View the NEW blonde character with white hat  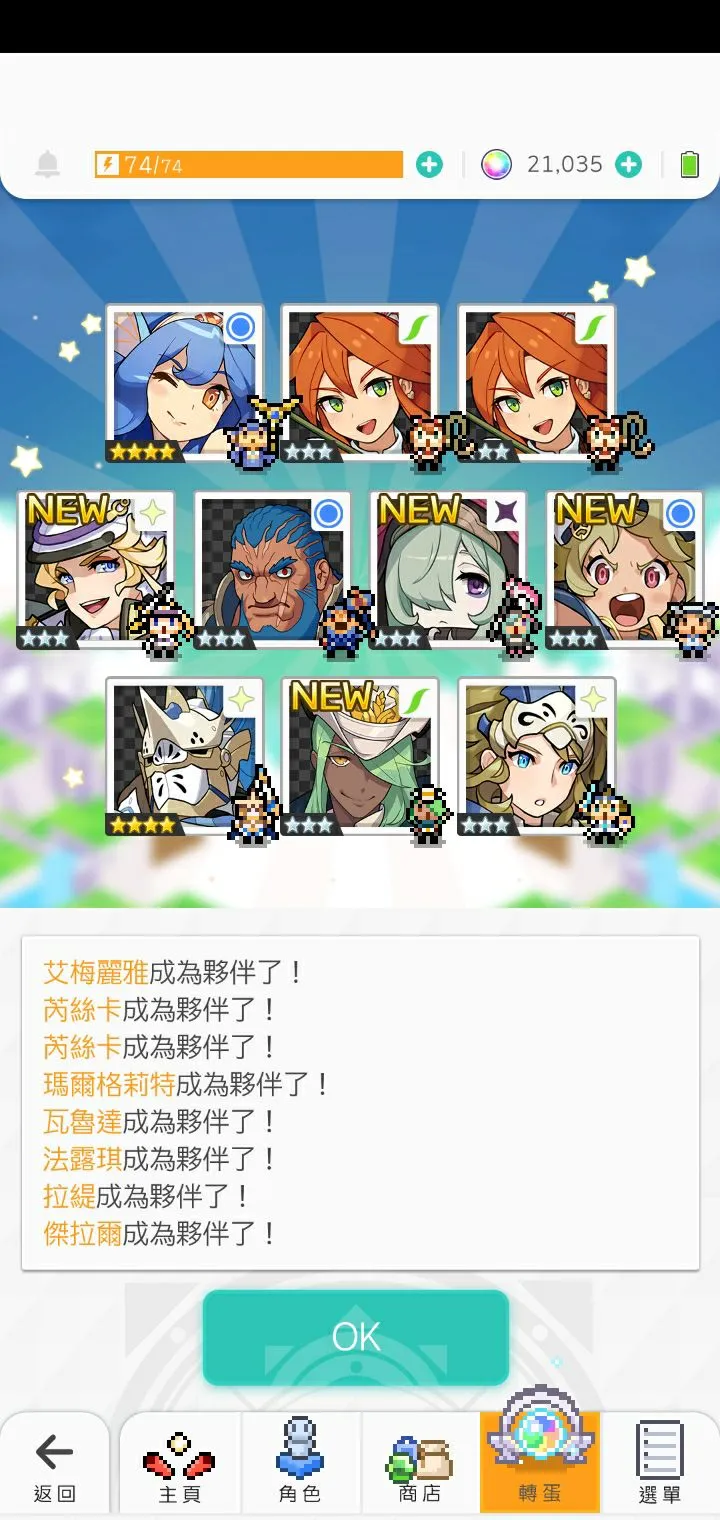click(x=95, y=570)
